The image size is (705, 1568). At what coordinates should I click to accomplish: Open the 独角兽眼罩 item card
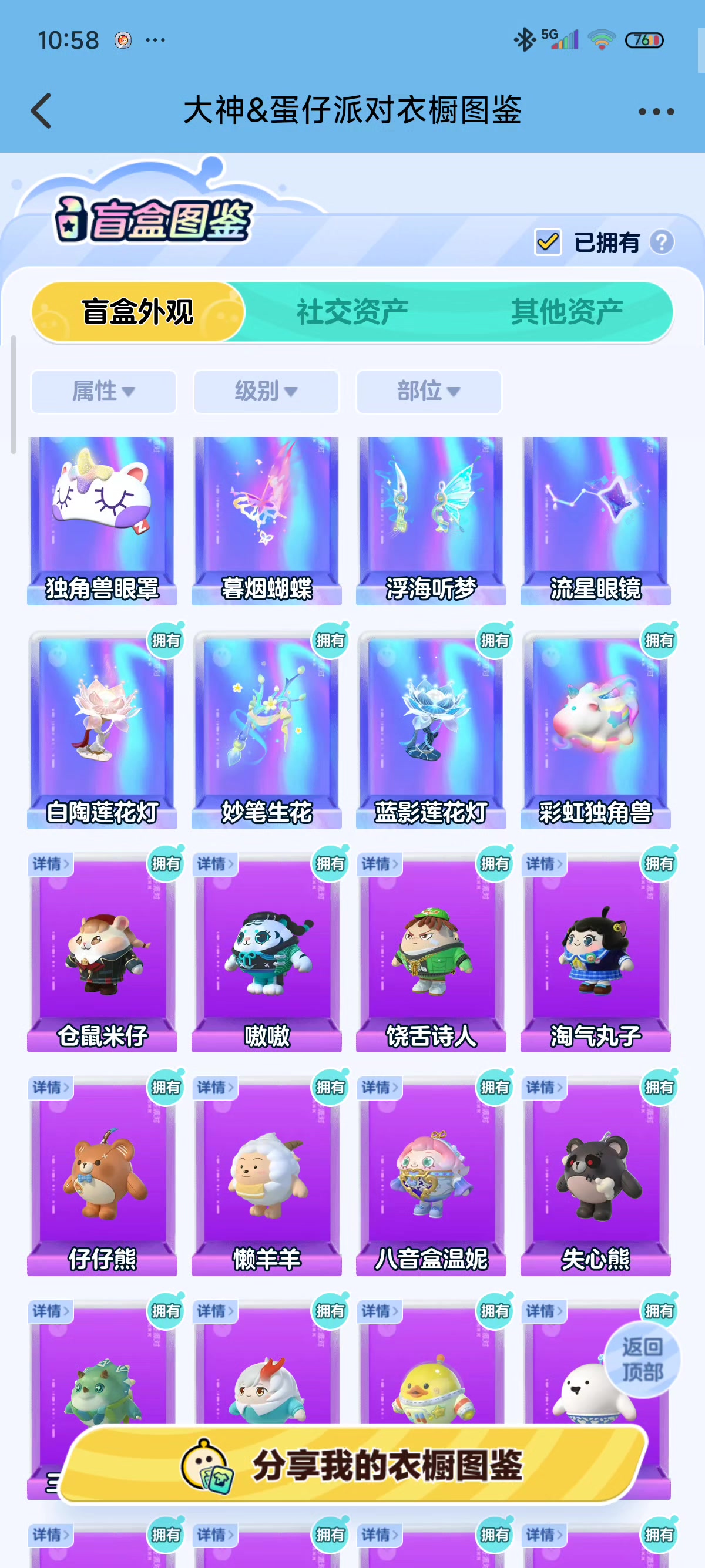[102, 520]
